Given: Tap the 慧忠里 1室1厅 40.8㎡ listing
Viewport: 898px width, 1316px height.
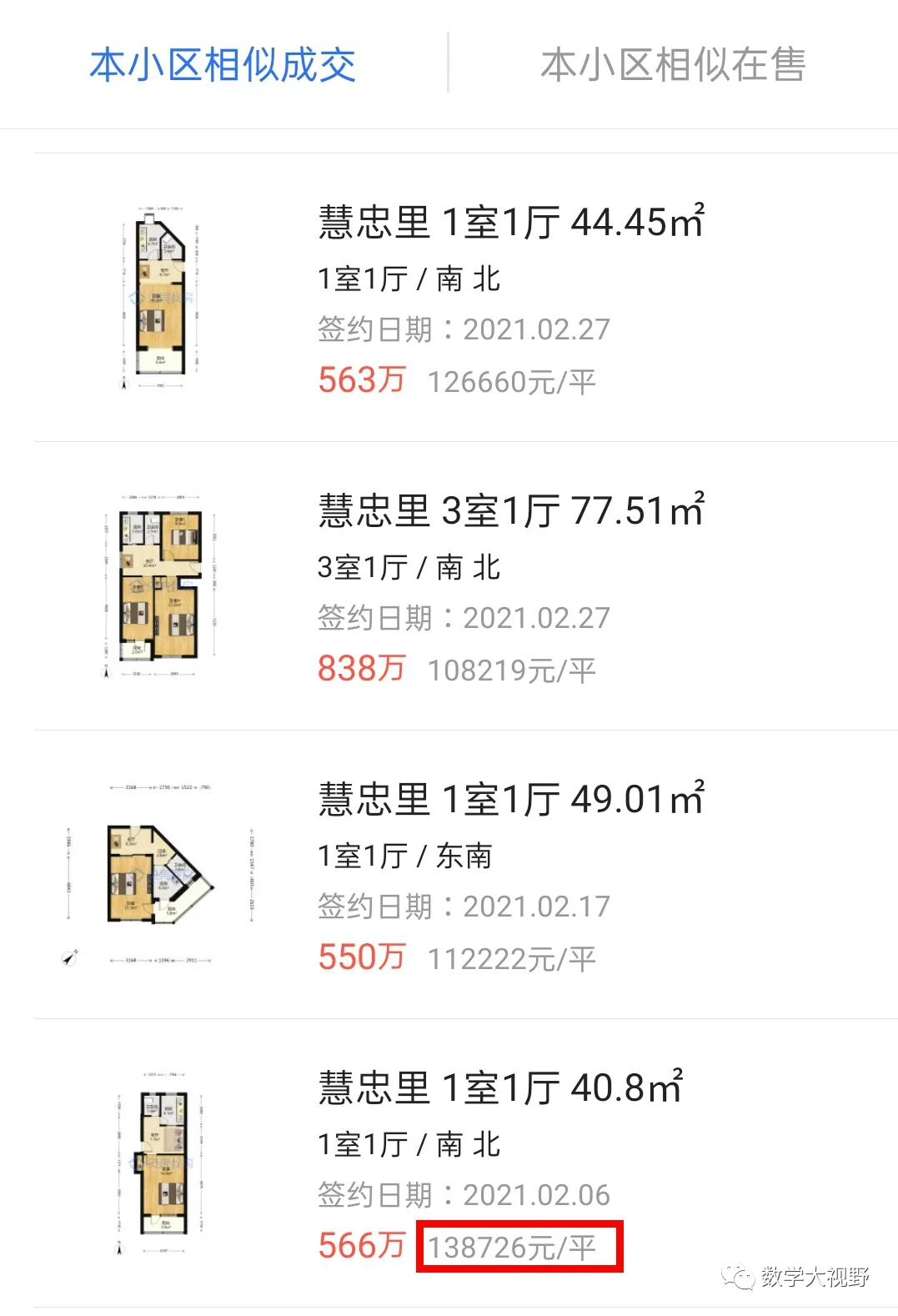Looking at the screenshot, I should [500, 1088].
